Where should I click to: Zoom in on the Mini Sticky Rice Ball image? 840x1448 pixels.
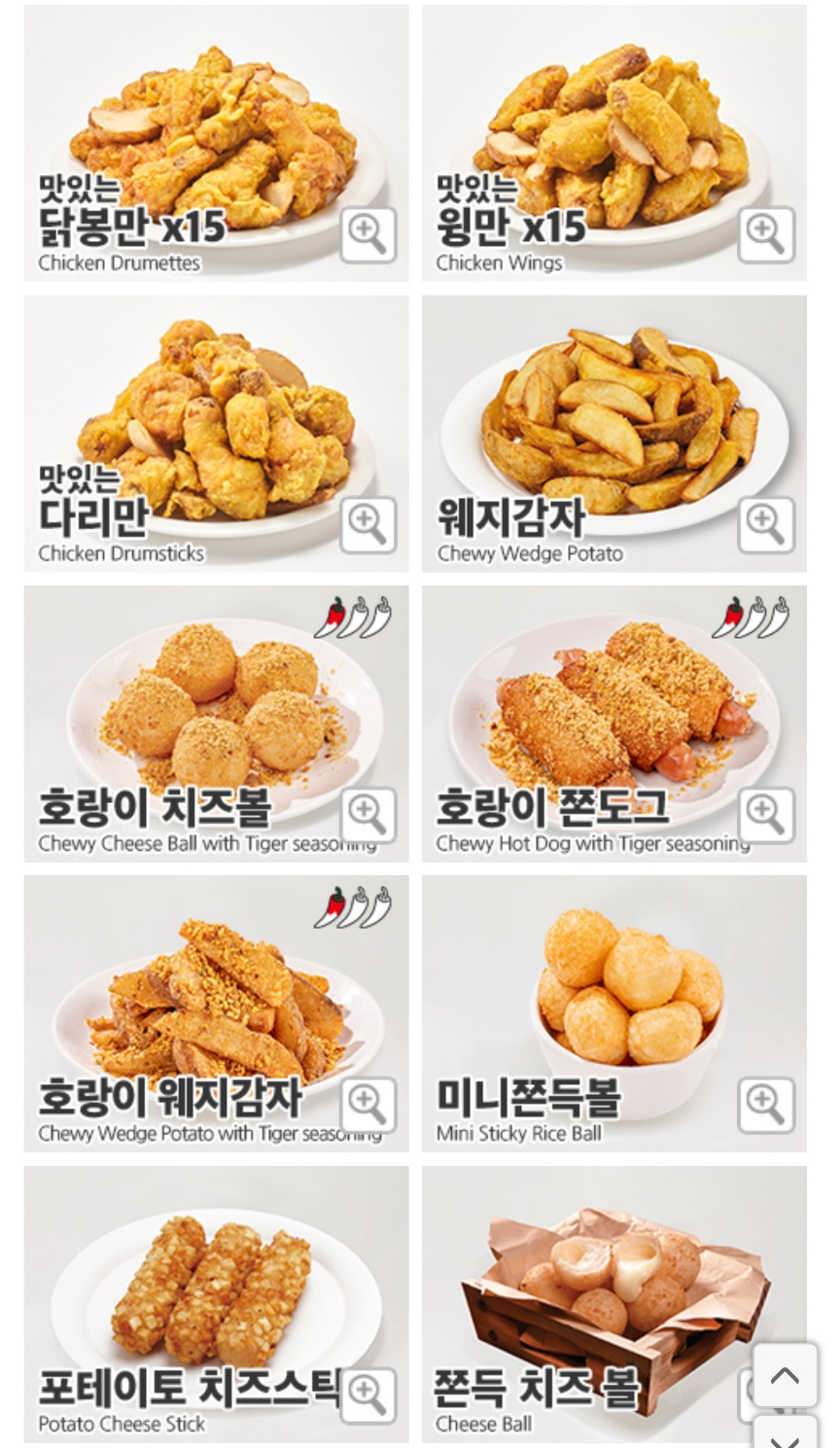click(765, 1105)
